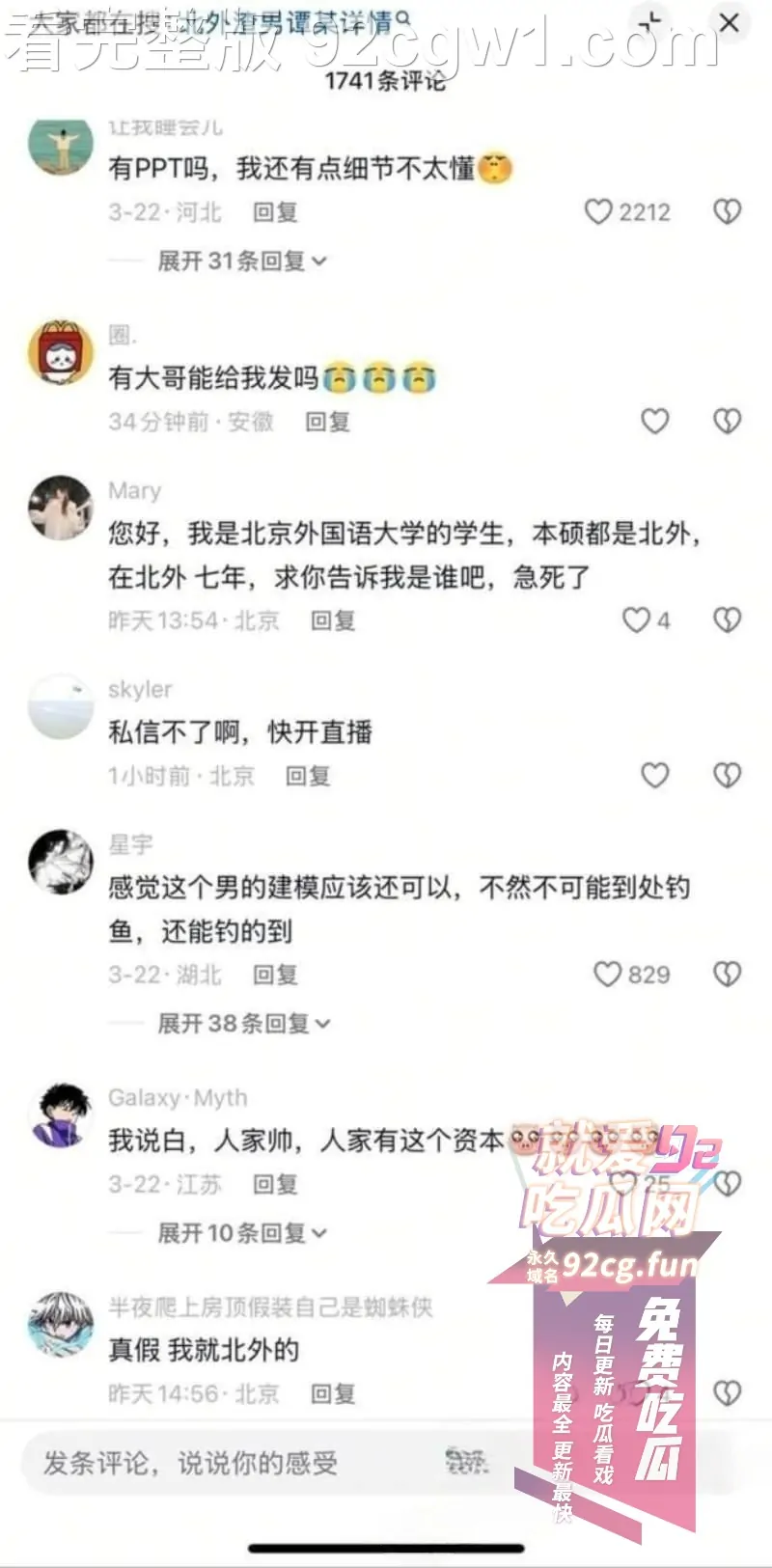Reply to 半夜爬上房顶假装自己是蜘蛛侠's comment
This screenshot has height=1568, width=772.
coord(333,1393)
